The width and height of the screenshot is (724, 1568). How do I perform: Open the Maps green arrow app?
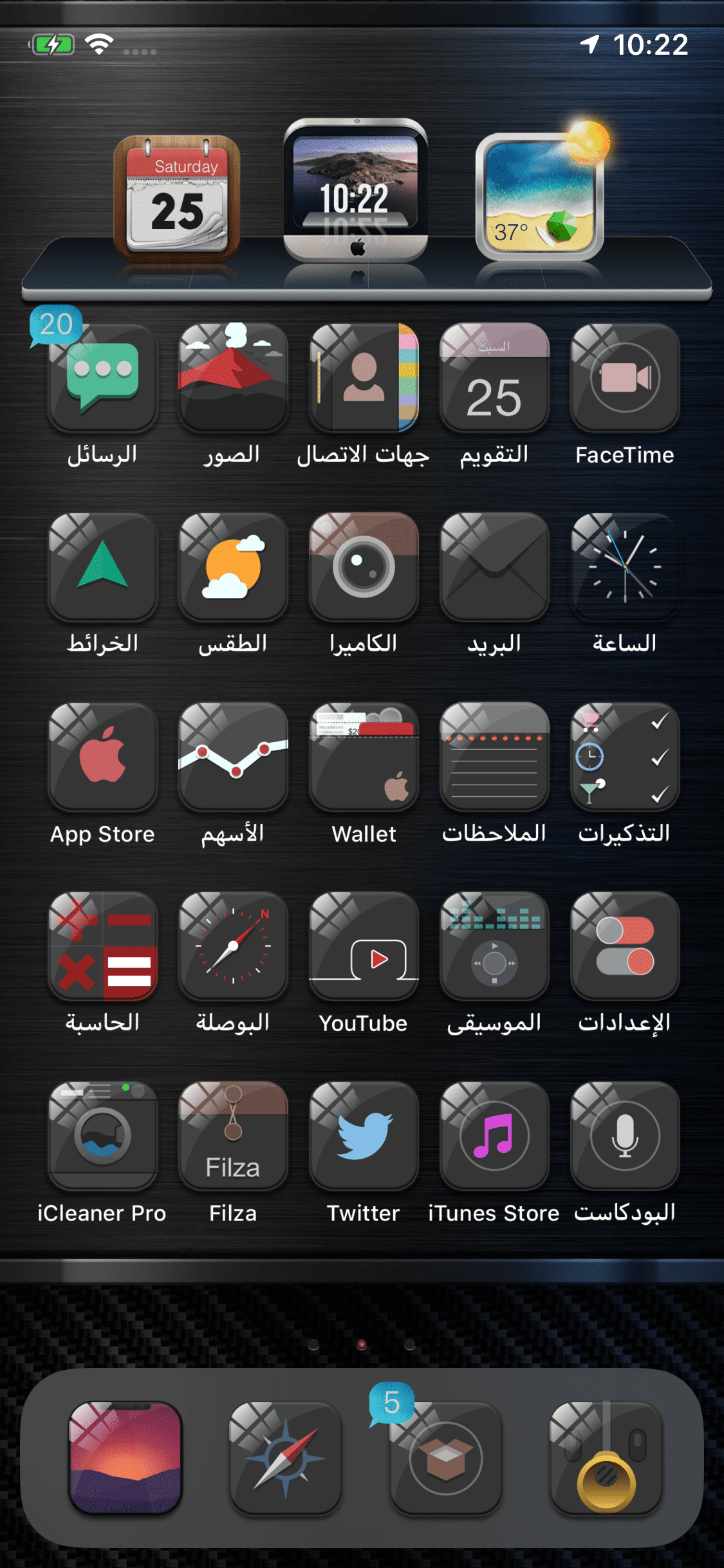[x=103, y=568]
